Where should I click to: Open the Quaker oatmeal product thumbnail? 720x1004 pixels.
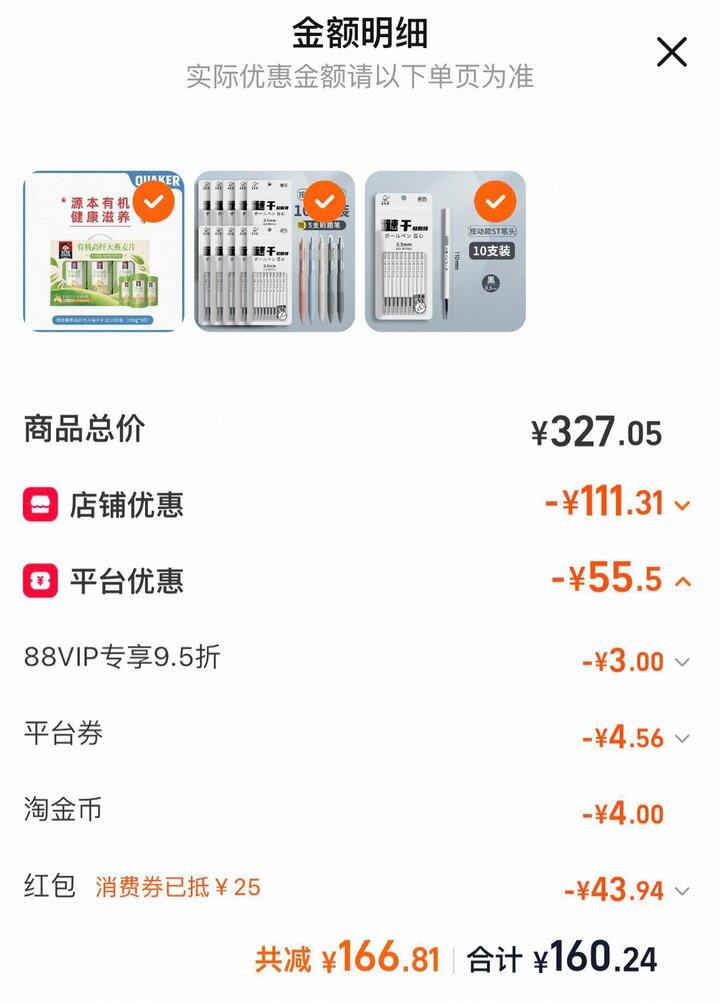104,252
